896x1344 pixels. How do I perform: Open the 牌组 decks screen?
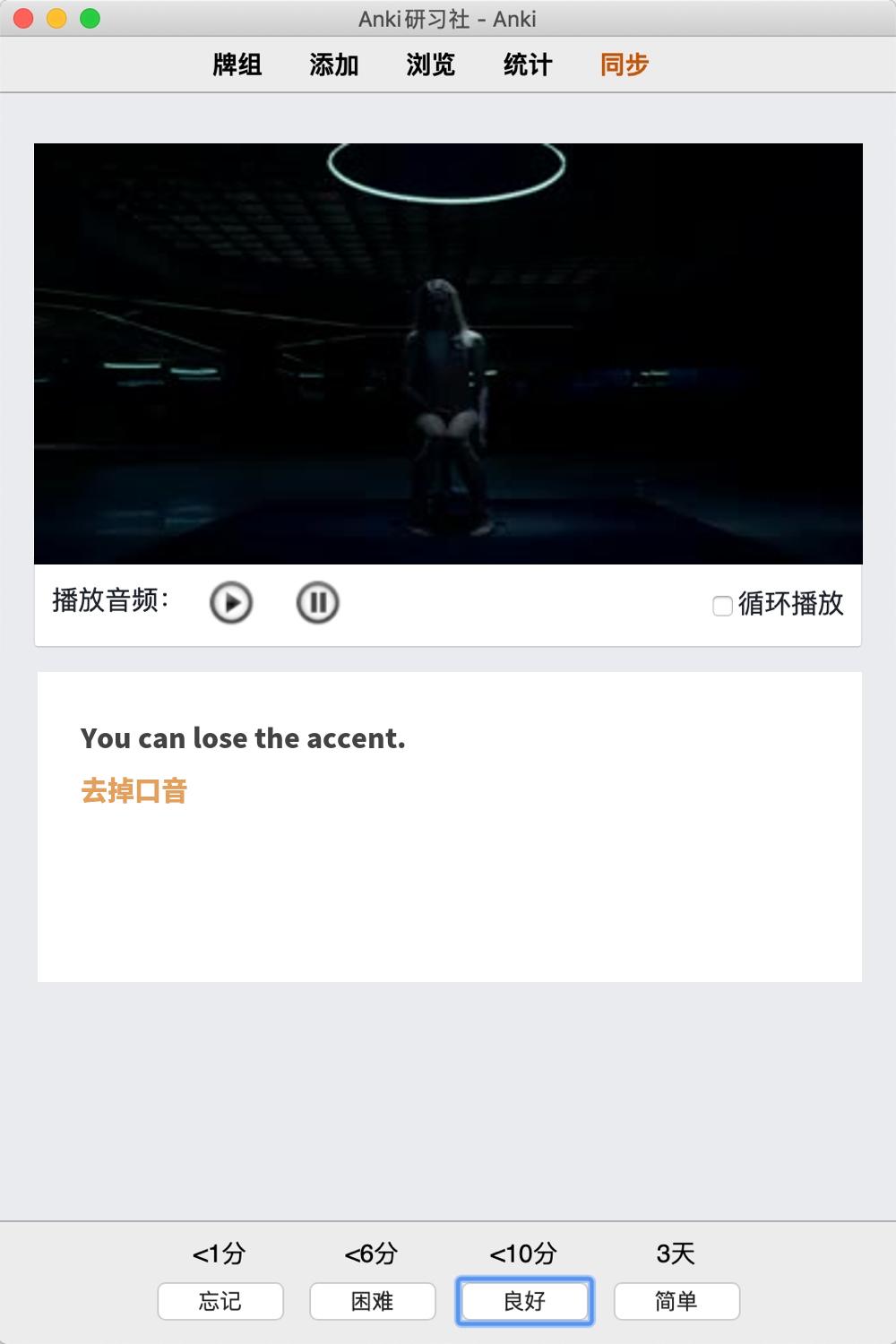coord(237,65)
